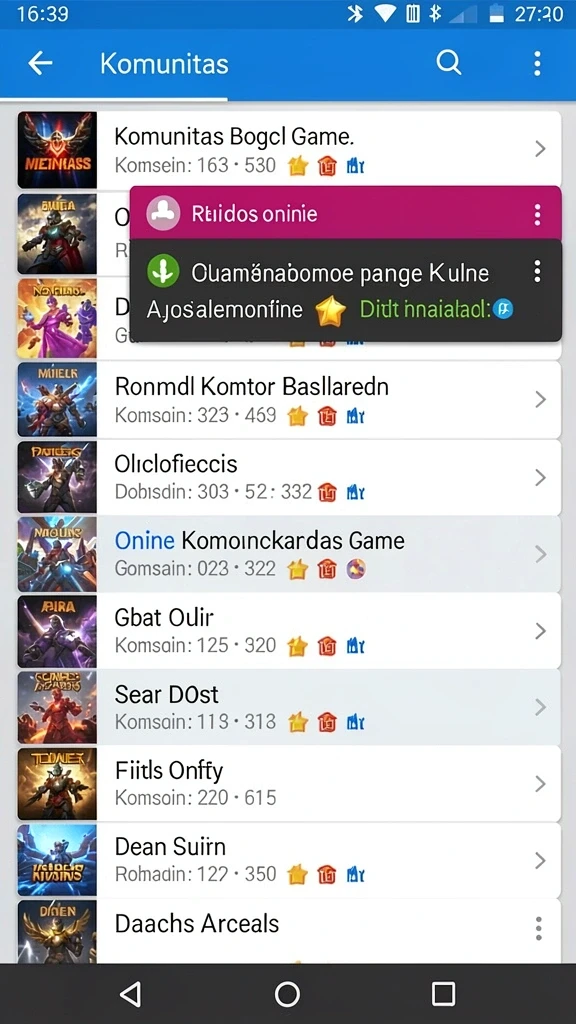Open the app bar overflow menu
This screenshot has height=1024, width=576.
point(537,63)
